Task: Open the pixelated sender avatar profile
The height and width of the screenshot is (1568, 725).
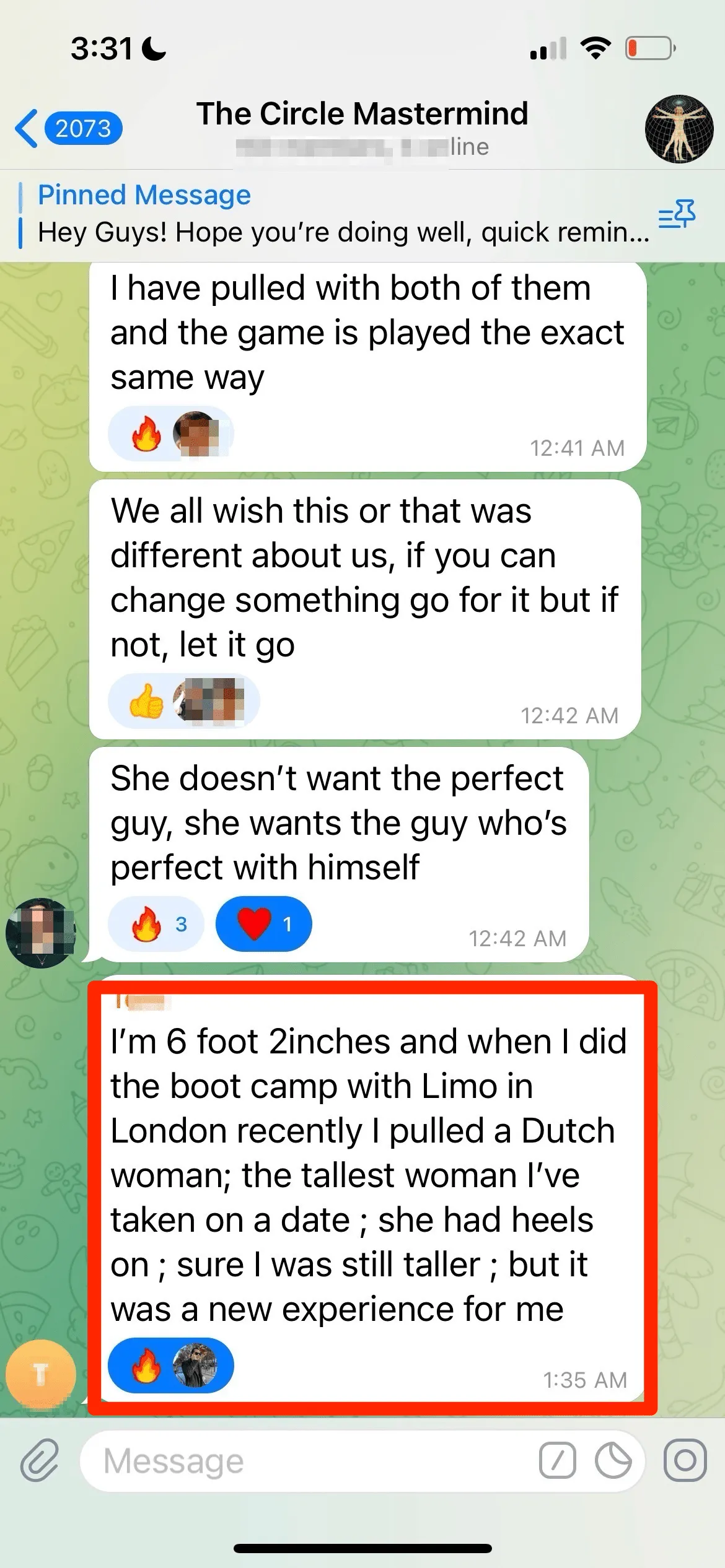Action: point(41,933)
